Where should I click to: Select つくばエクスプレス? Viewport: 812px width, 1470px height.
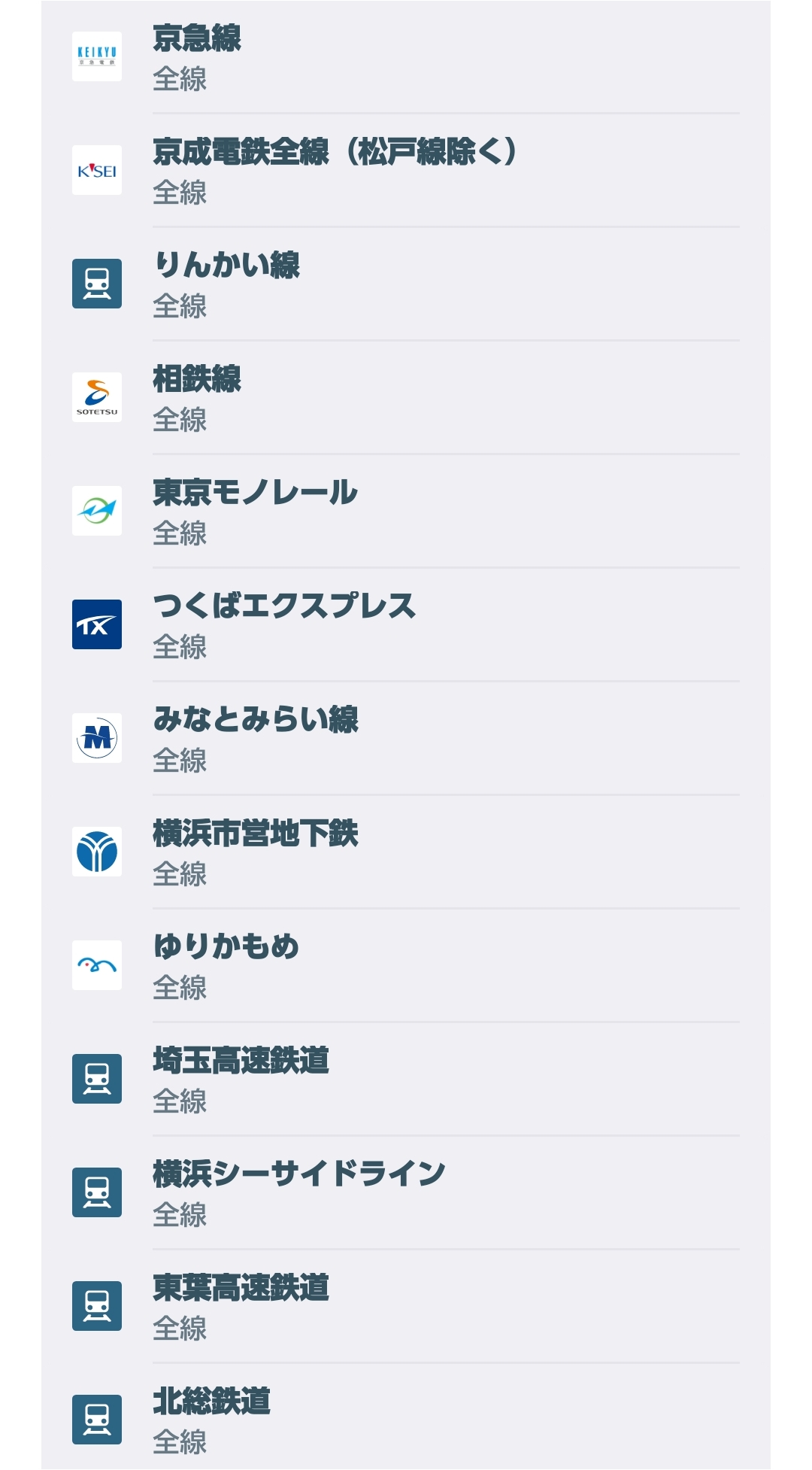[406, 625]
